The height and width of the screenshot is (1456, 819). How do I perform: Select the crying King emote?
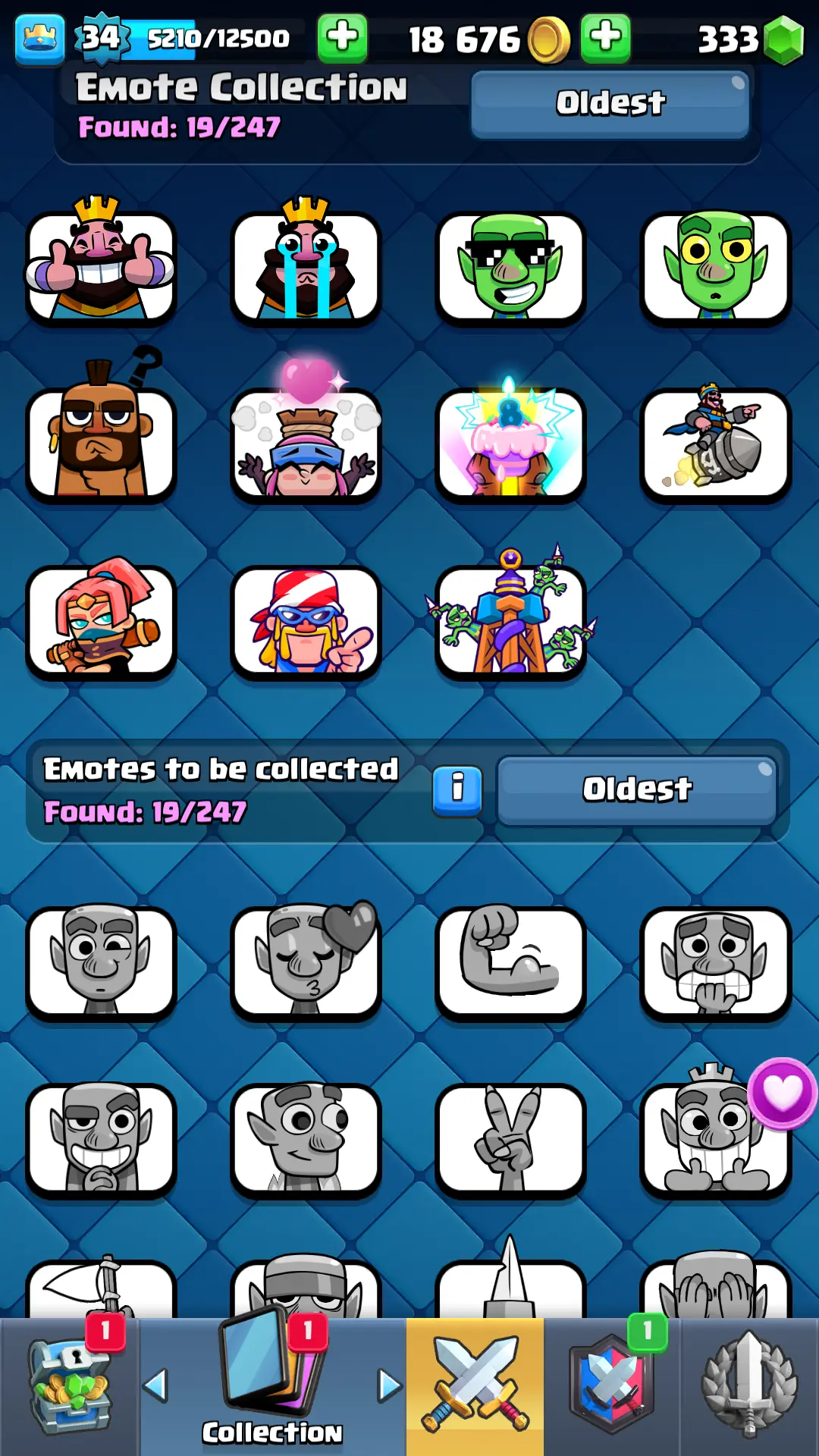tap(306, 267)
